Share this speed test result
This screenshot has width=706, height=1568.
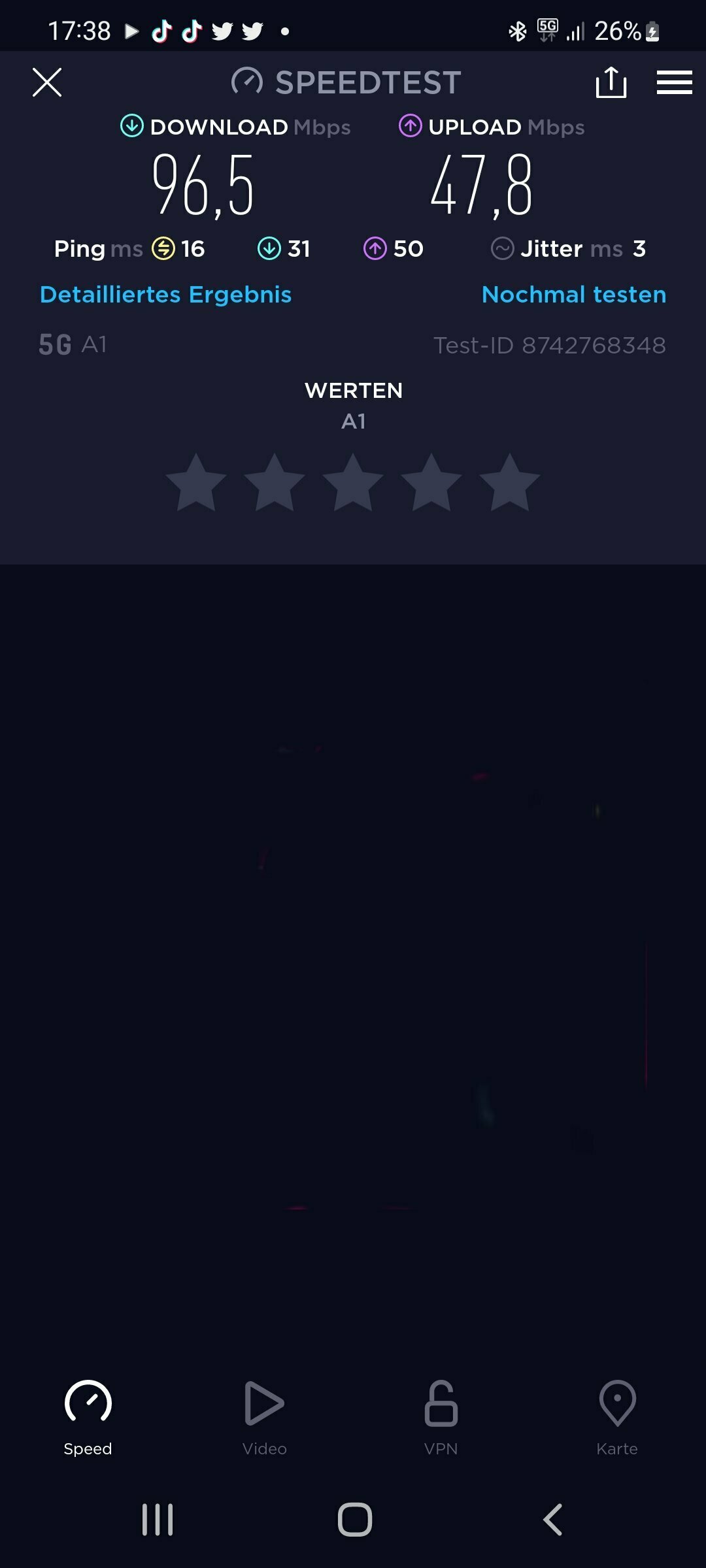tap(611, 82)
